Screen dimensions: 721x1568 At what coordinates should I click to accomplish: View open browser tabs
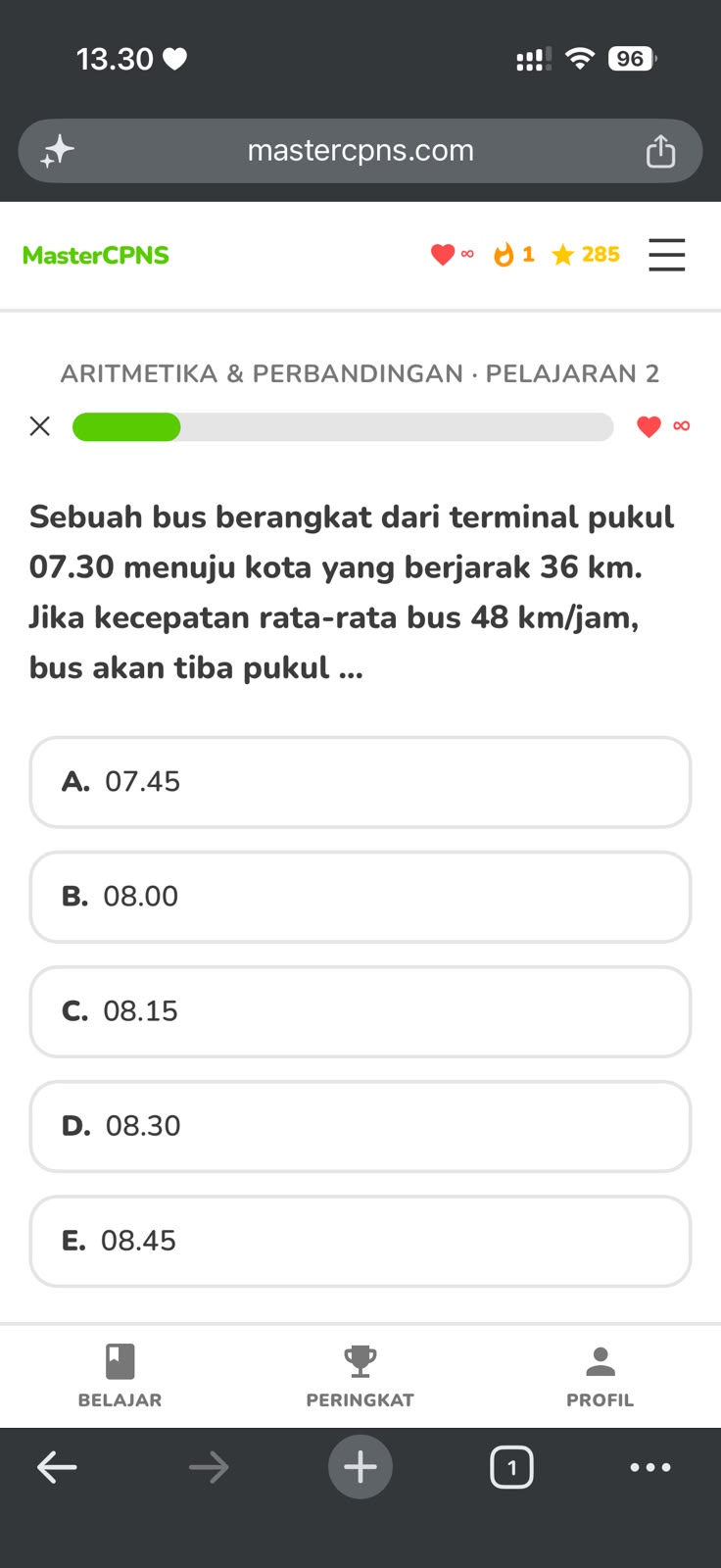pos(511,1467)
